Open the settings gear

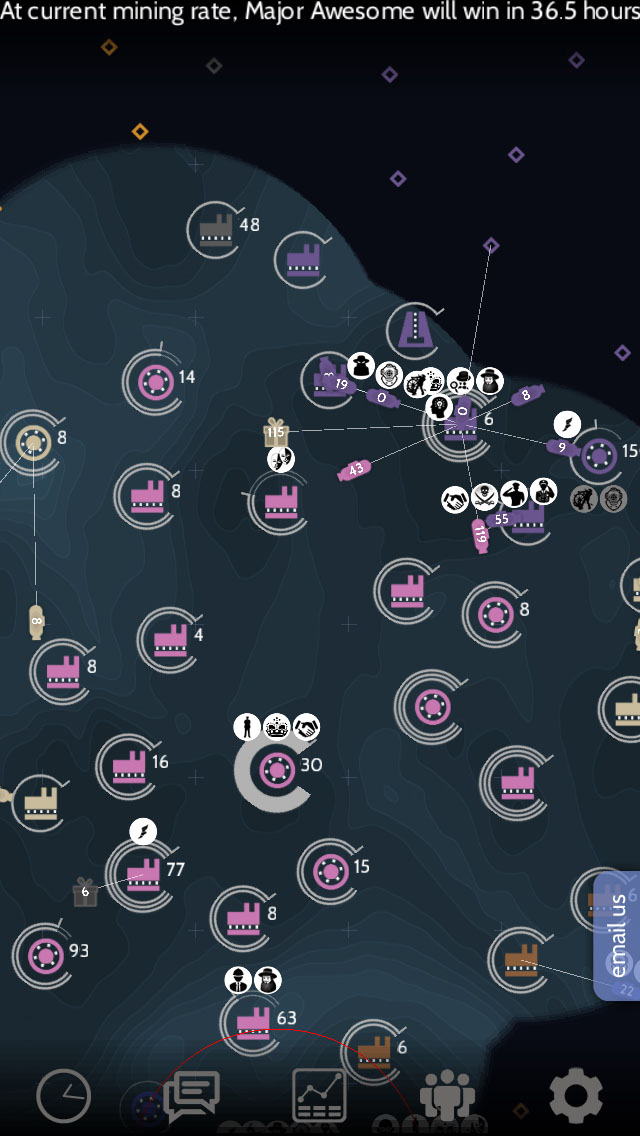576,1096
